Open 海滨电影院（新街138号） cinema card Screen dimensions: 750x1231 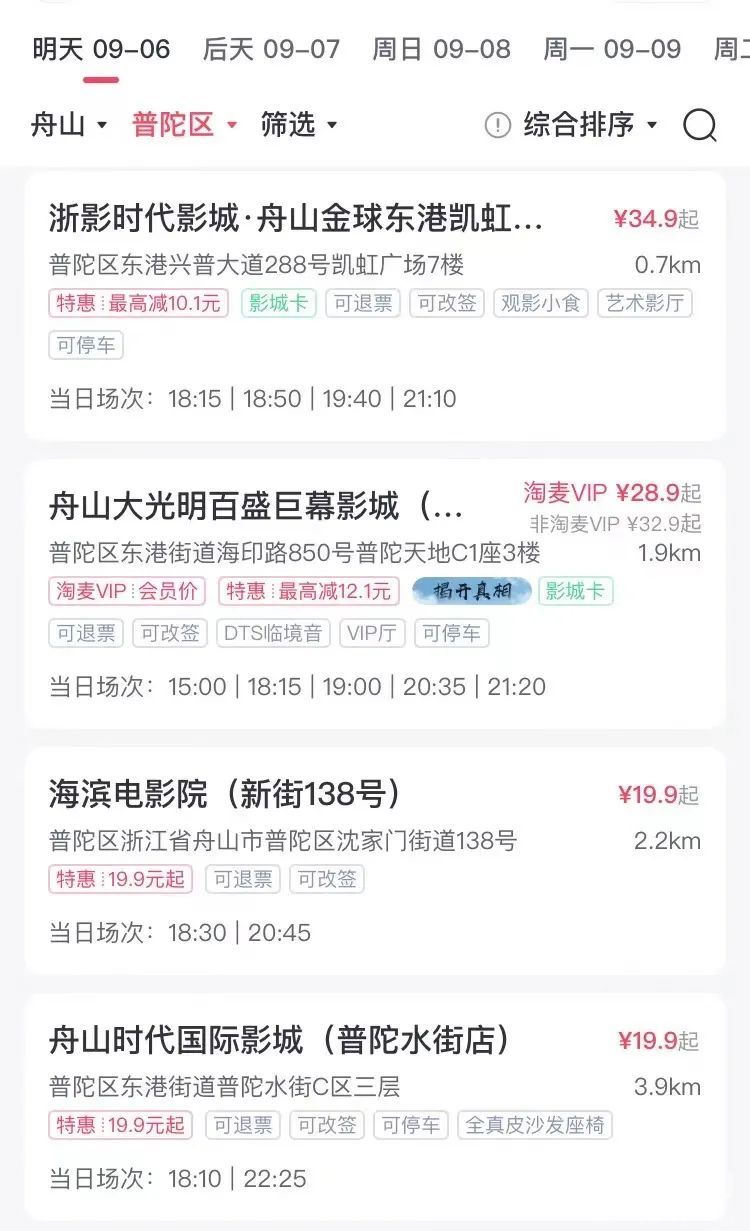[x=375, y=861]
